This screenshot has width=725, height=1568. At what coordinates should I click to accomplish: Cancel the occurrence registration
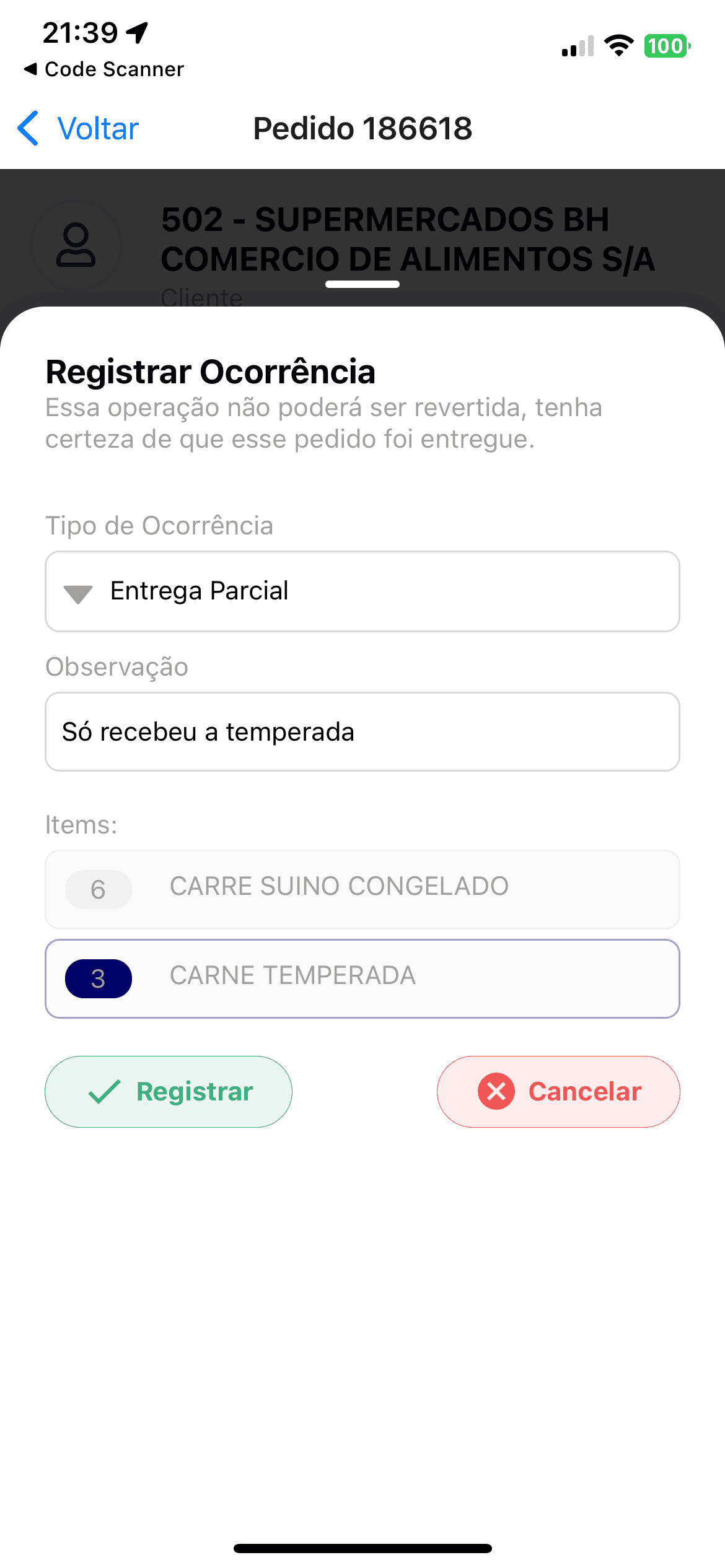point(558,1092)
